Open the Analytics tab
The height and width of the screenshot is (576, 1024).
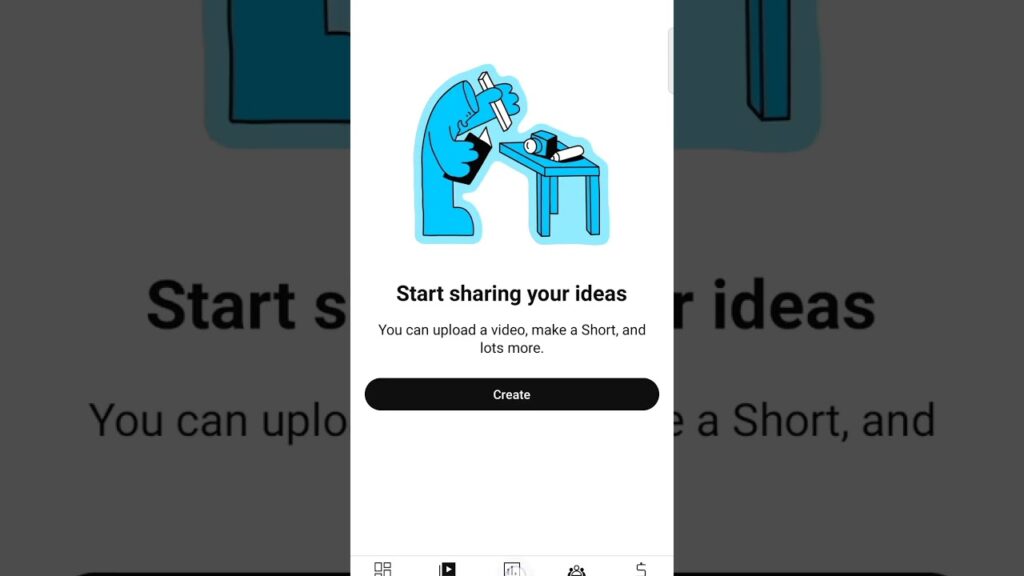[512, 569]
